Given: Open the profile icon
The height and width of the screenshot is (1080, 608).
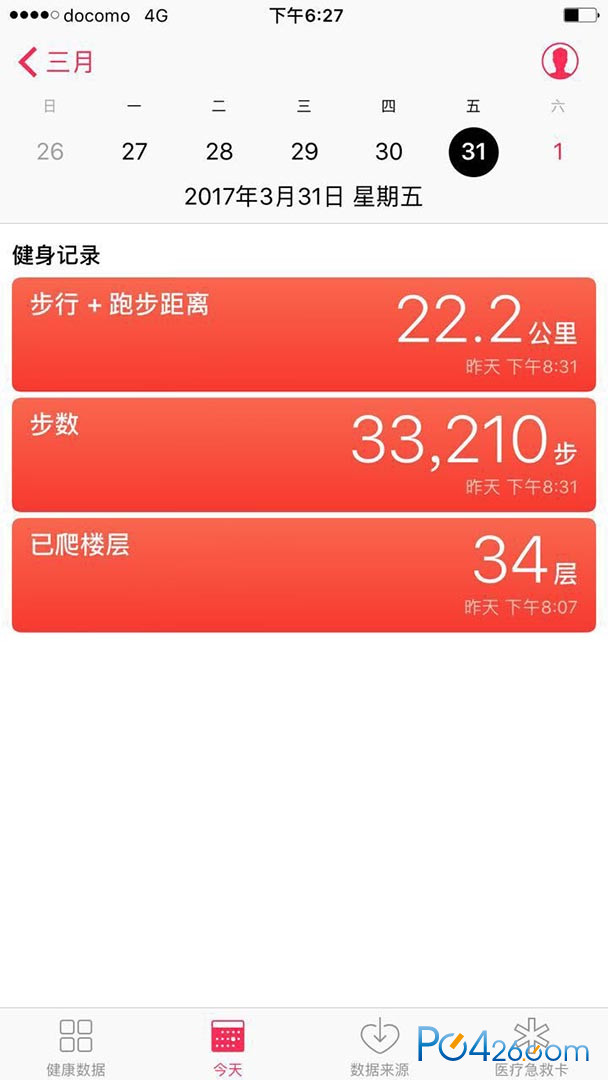Looking at the screenshot, I should tap(559, 61).
